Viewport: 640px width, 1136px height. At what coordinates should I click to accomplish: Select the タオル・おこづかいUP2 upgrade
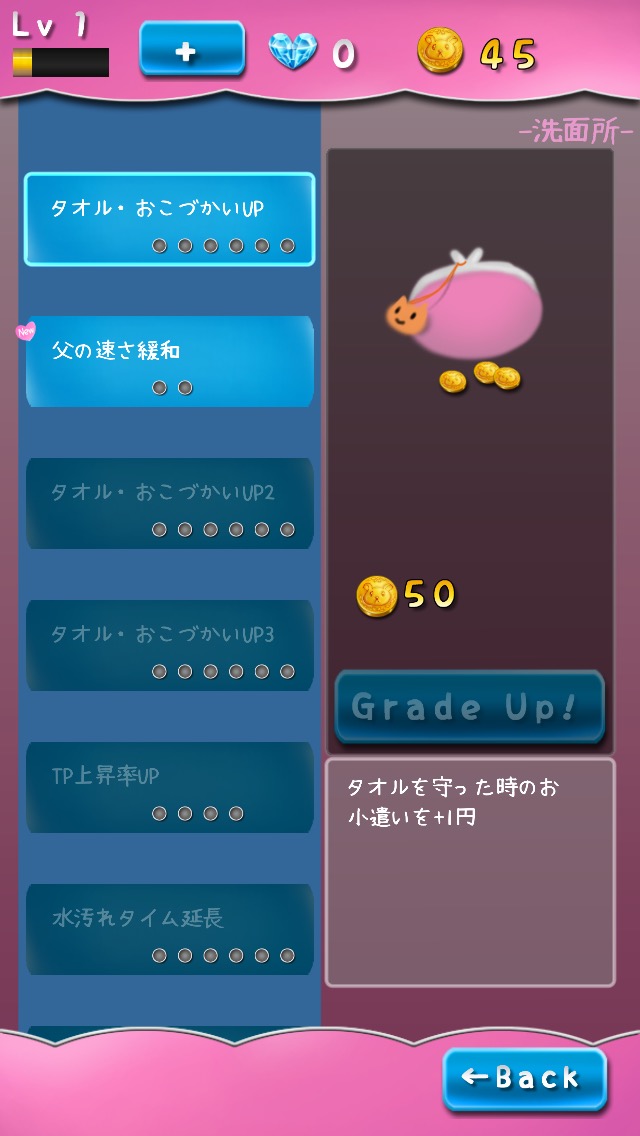click(169, 503)
